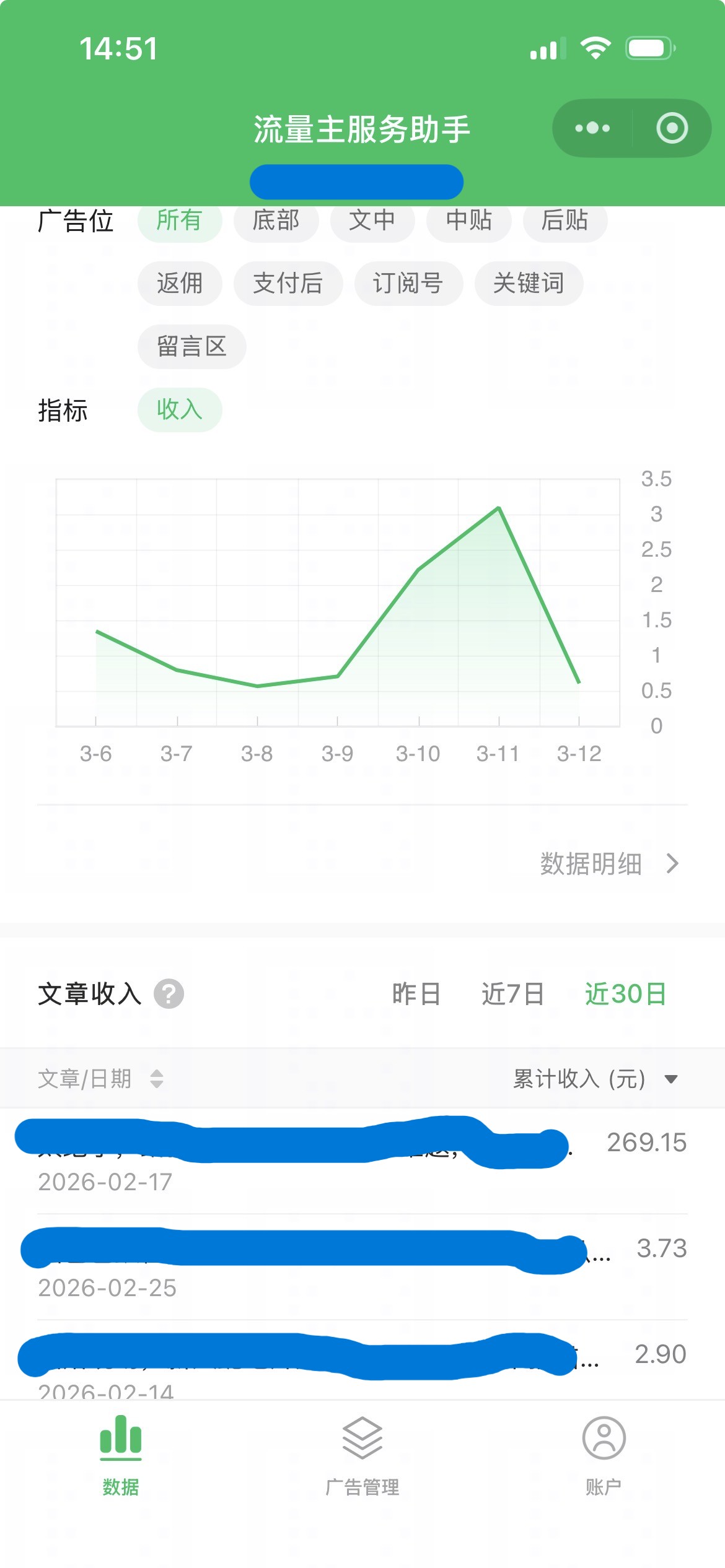Toggle the 支付后 ad position filter
This screenshot has width=725, height=1568.
(288, 284)
